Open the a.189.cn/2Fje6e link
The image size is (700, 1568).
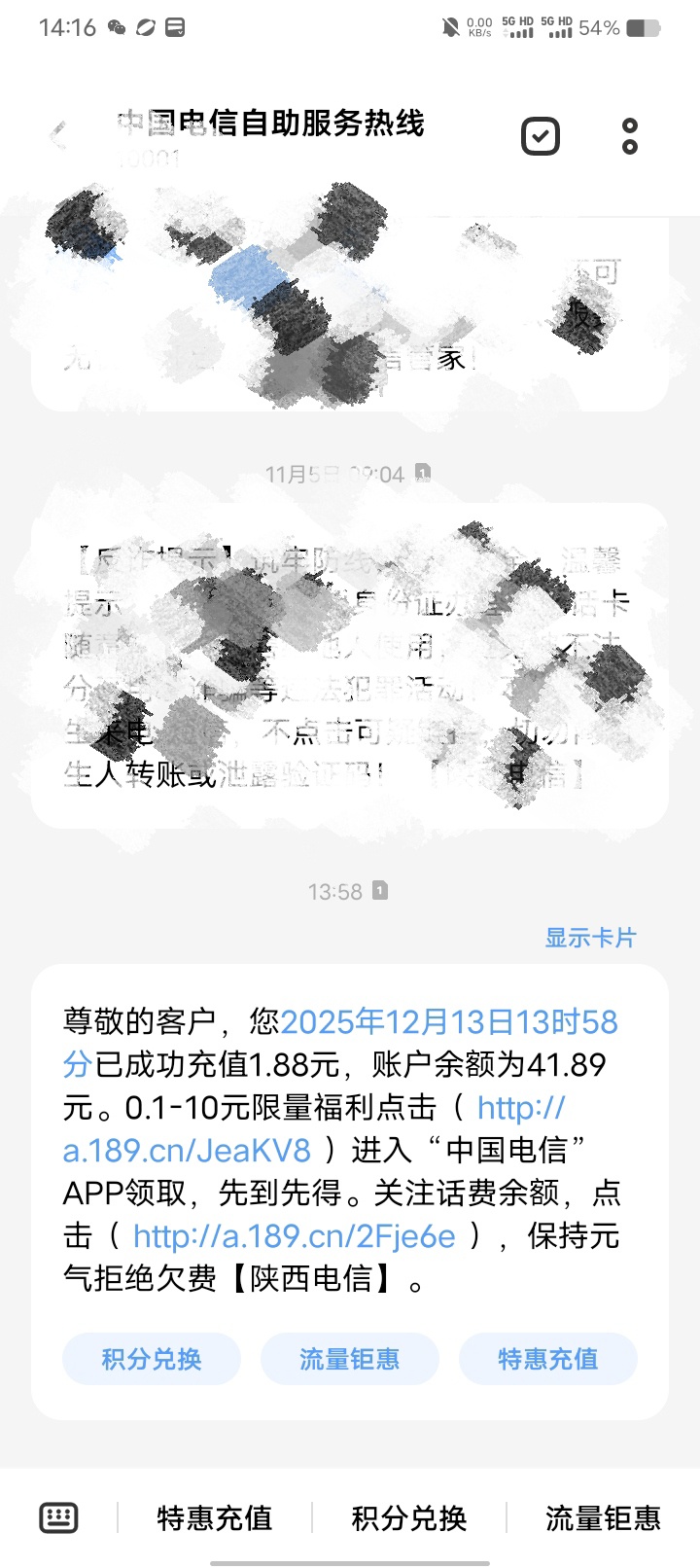coord(294,1236)
